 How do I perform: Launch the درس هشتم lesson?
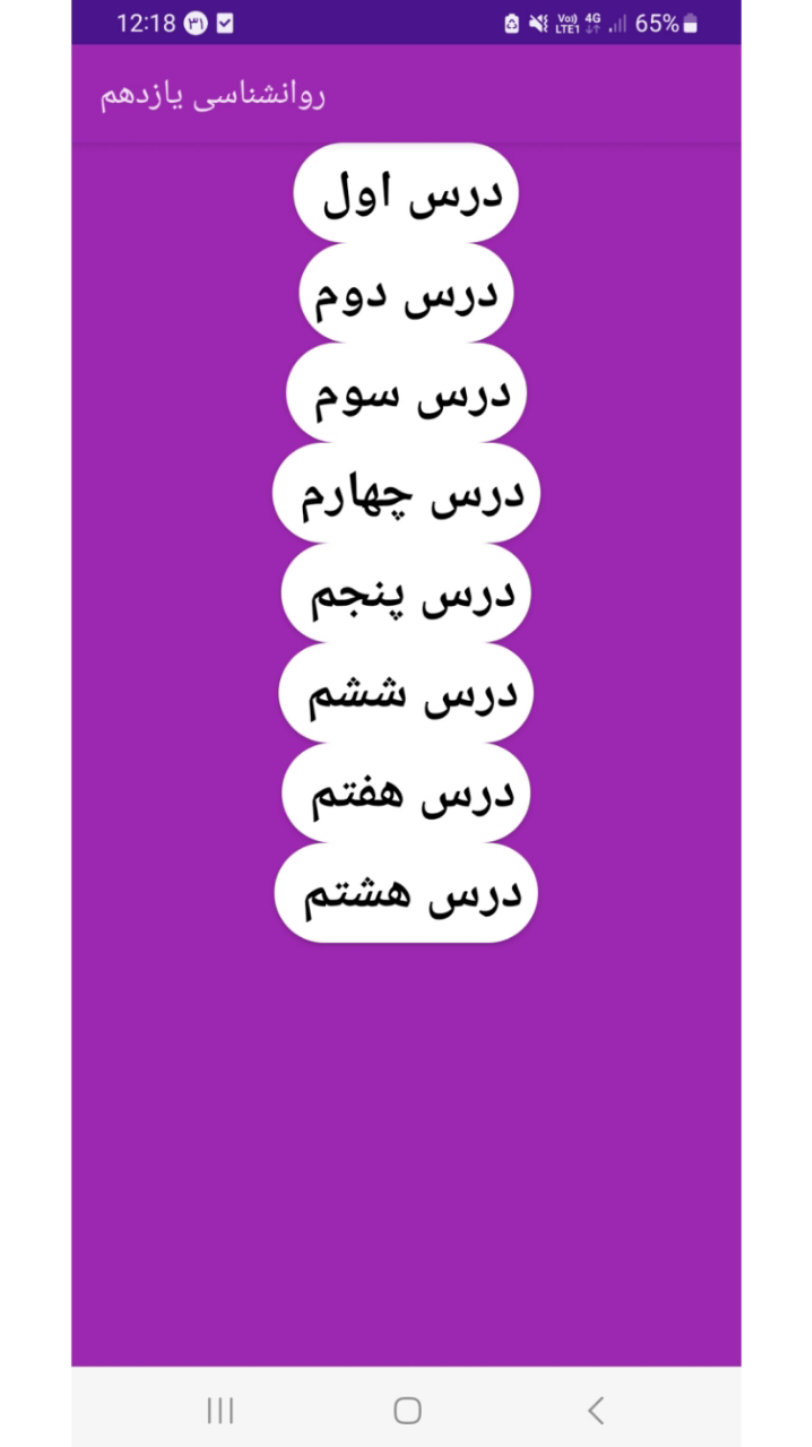[x=406, y=893]
